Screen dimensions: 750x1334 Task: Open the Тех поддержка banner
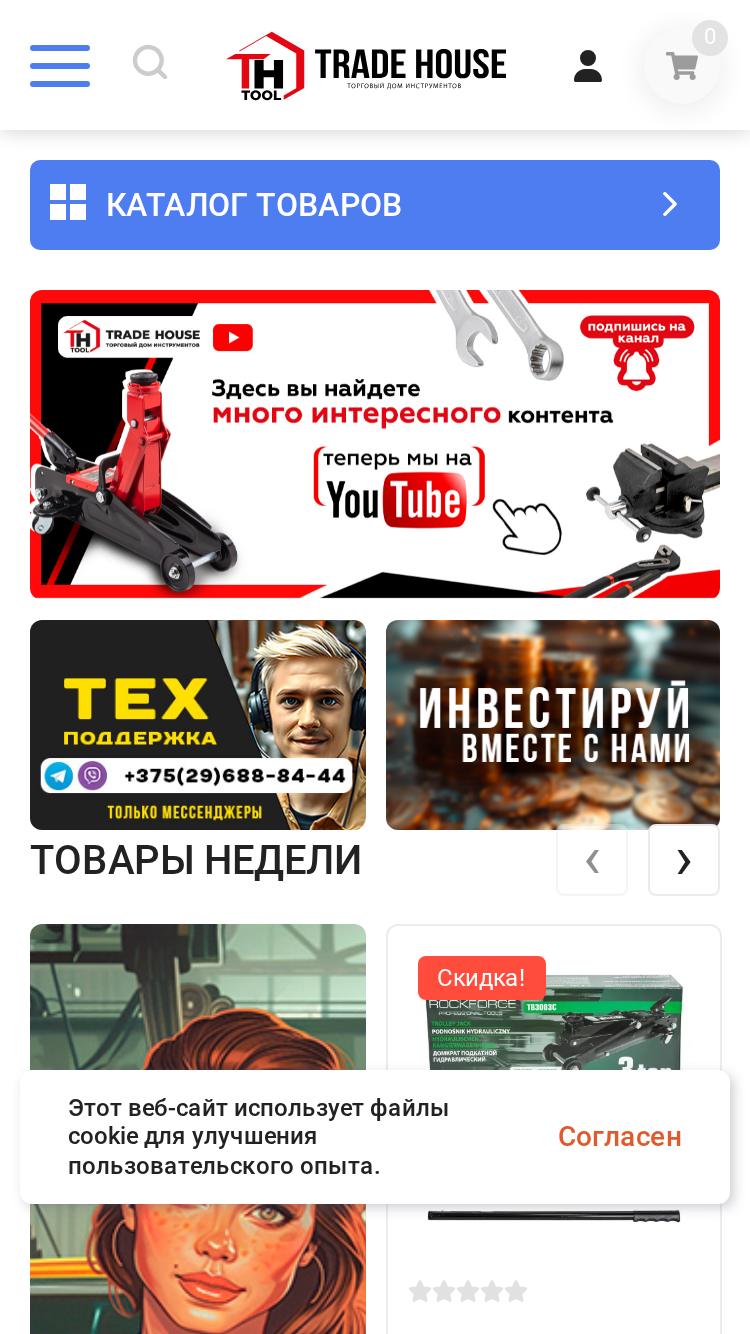[x=198, y=725]
